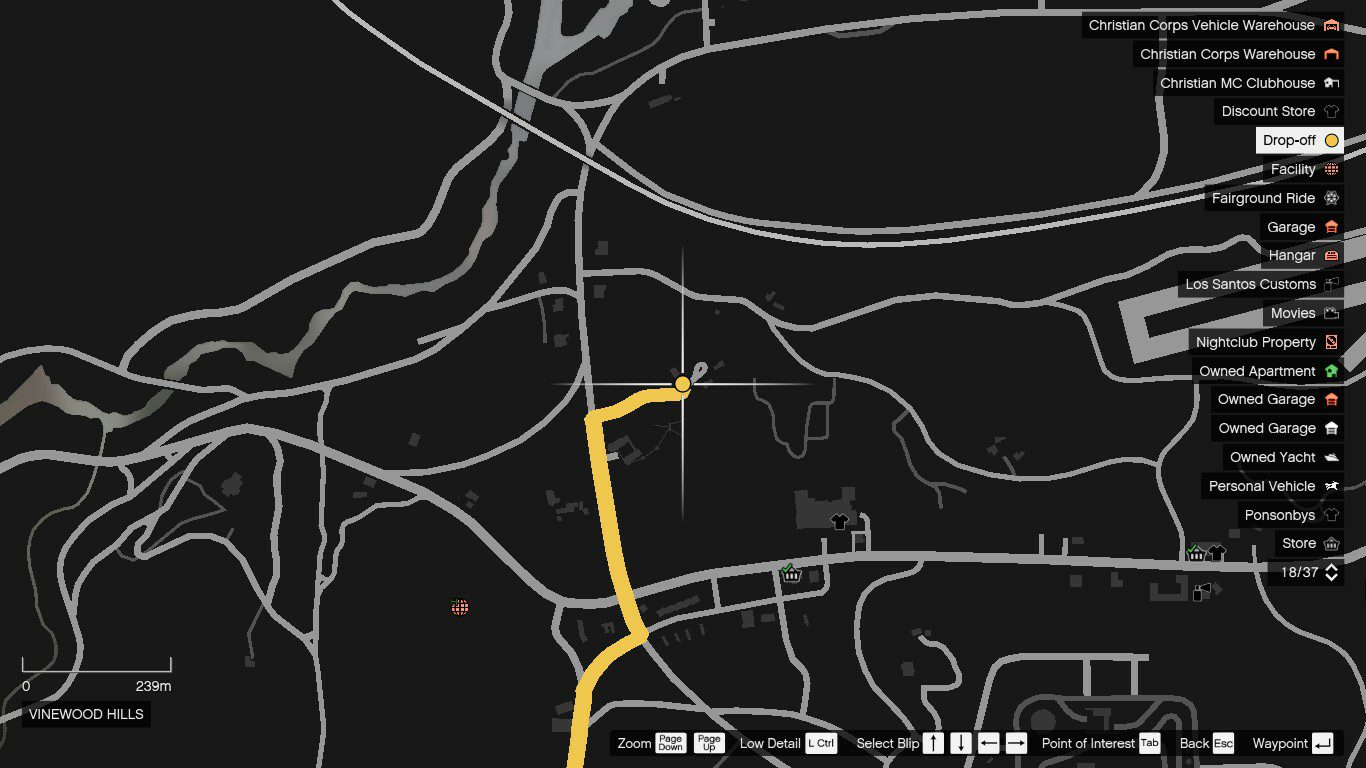Select Personal Vehicle in the legend
This screenshot has height=768, width=1366.
coord(1272,486)
